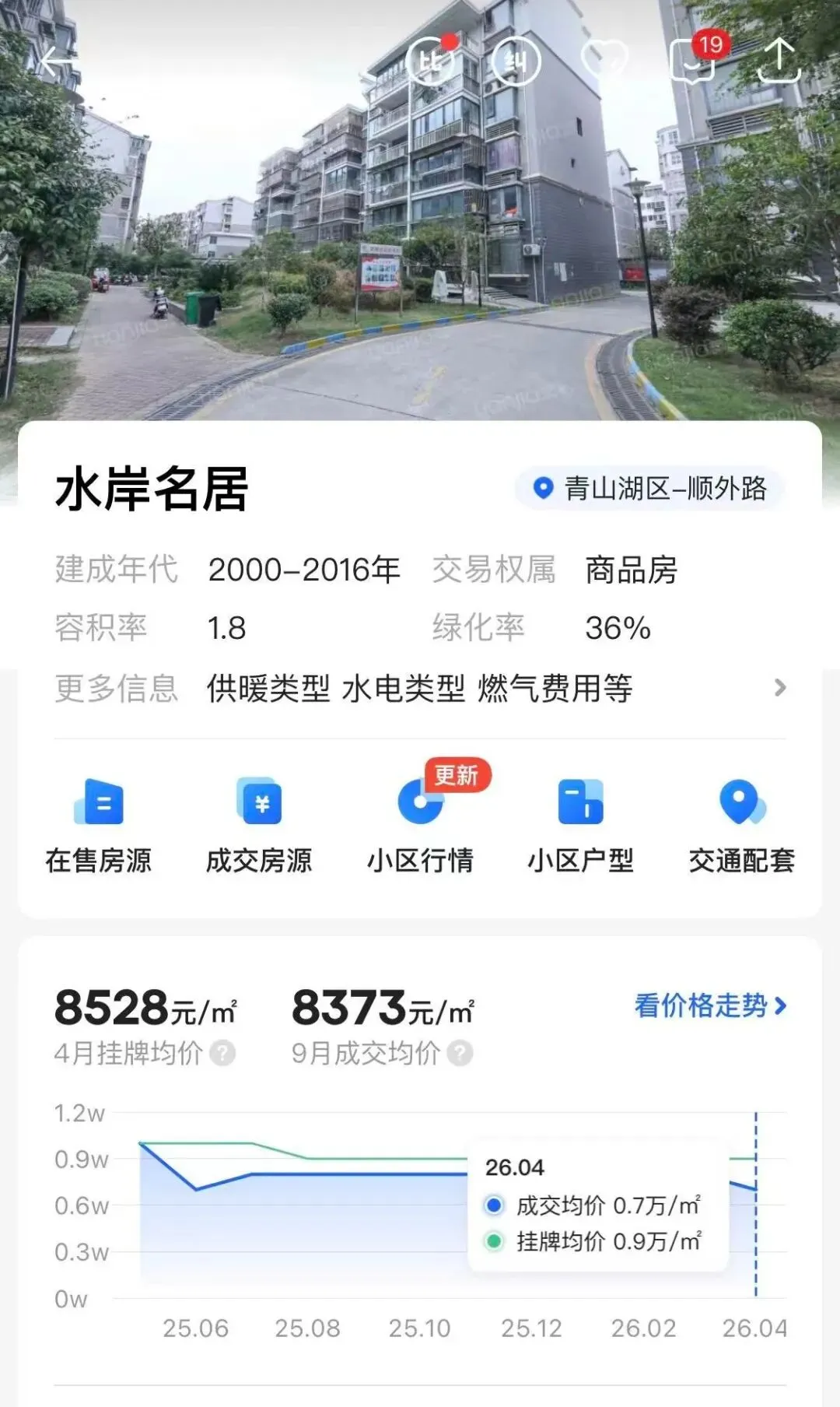Image resolution: width=840 pixels, height=1407 pixels.
Task: Expand the 更多信息 row
Action: 420,688
